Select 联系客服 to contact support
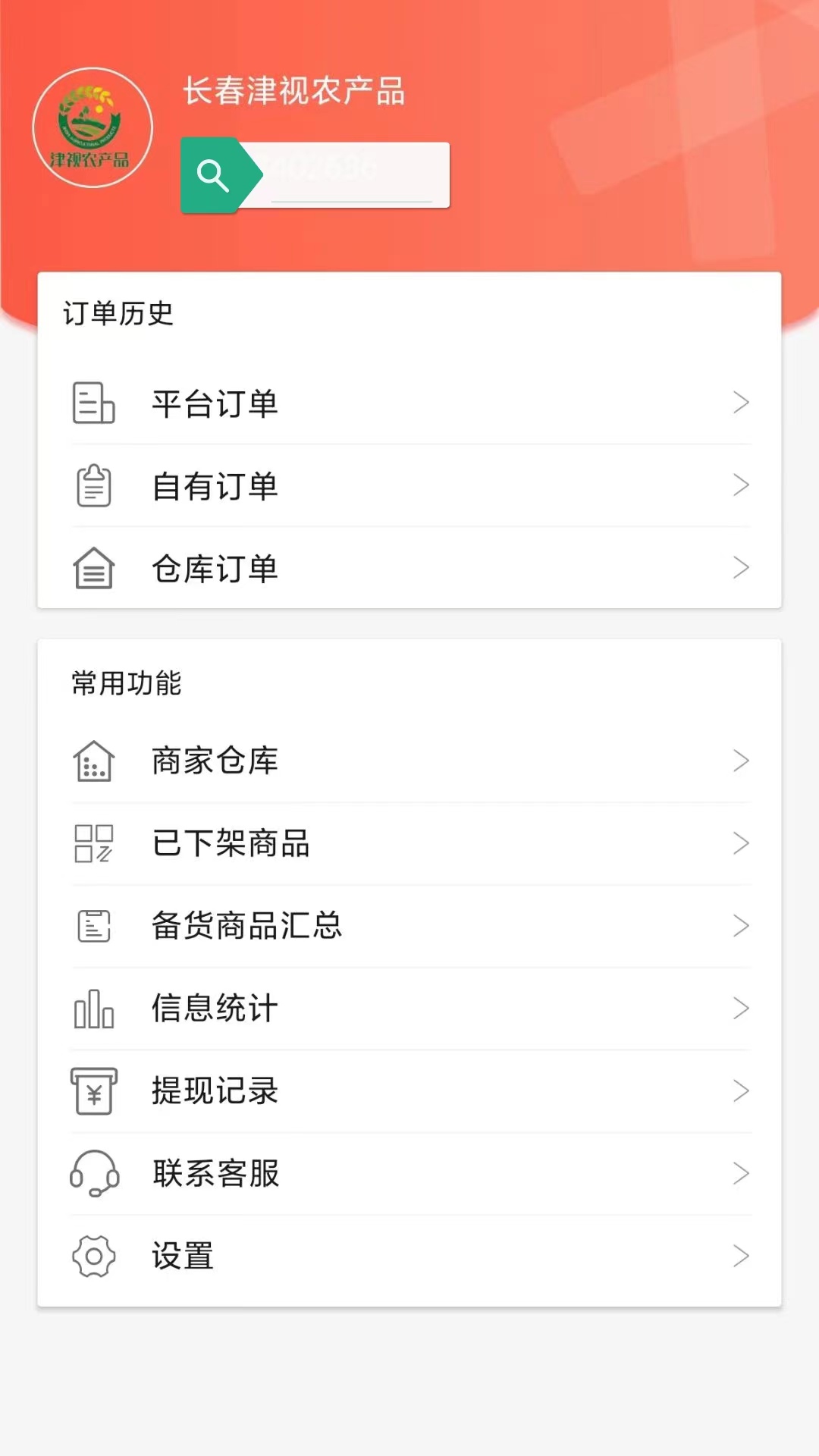Image resolution: width=819 pixels, height=1456 pixels. point(409,1174)
